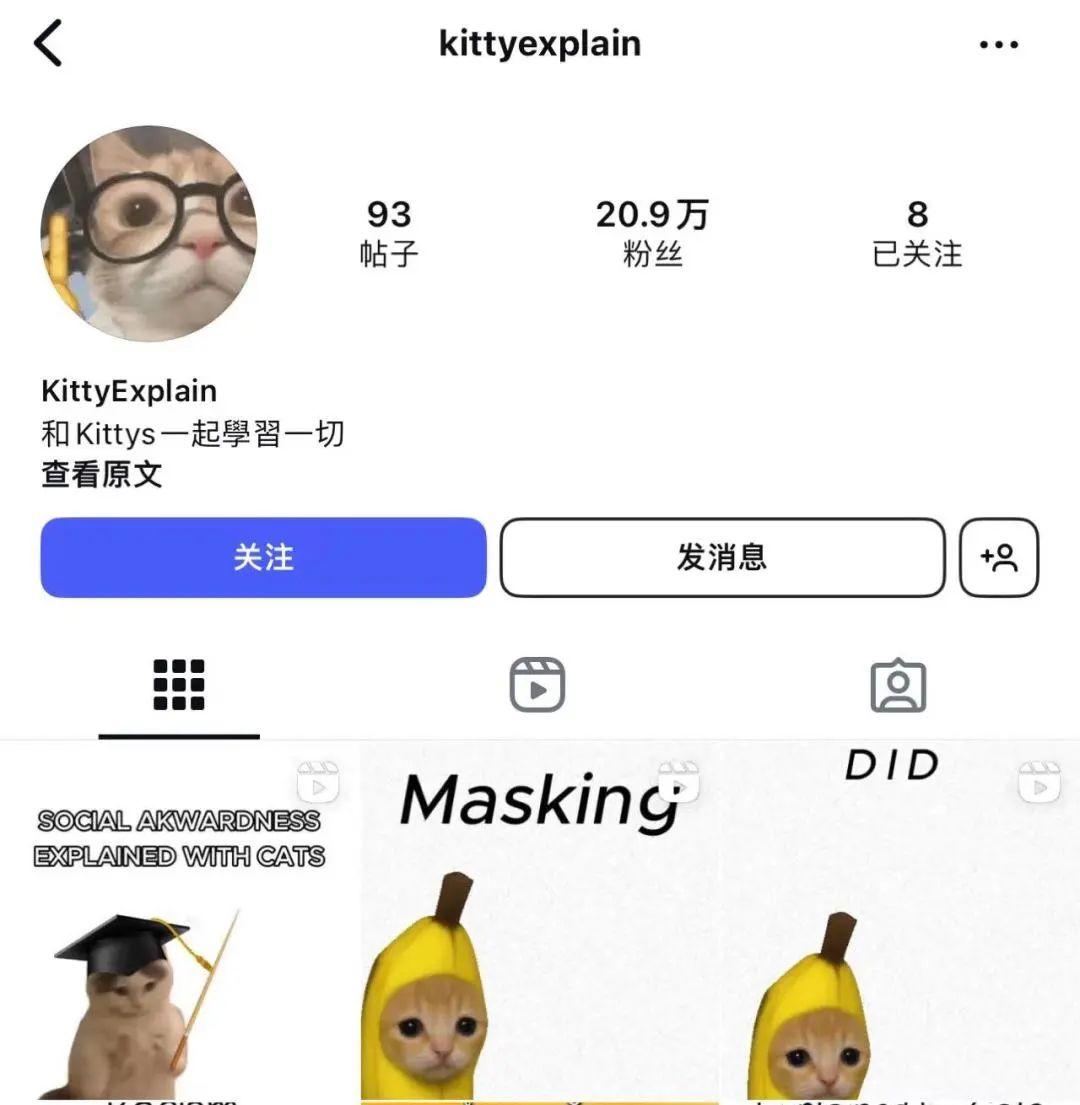
Task: Switch to the Reels tab
Action: [x=537, y=685]
